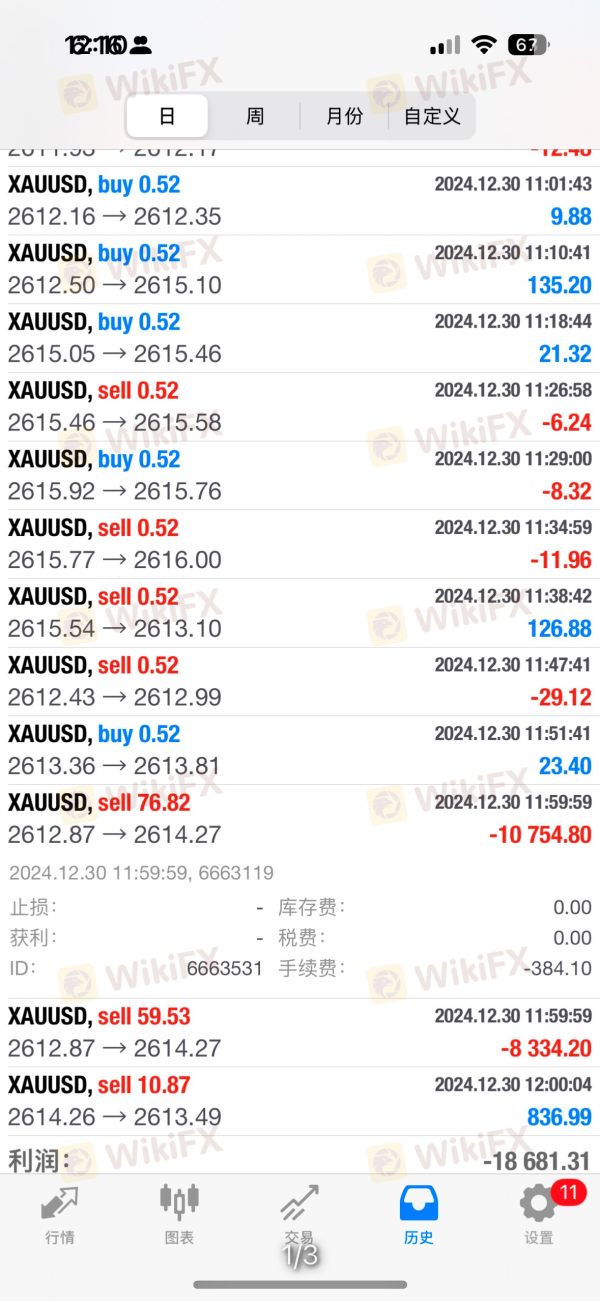
Task: Expand the buy 0.52 trade at 11:10:41
Action: pyautogui.click(x=300, y=270)
